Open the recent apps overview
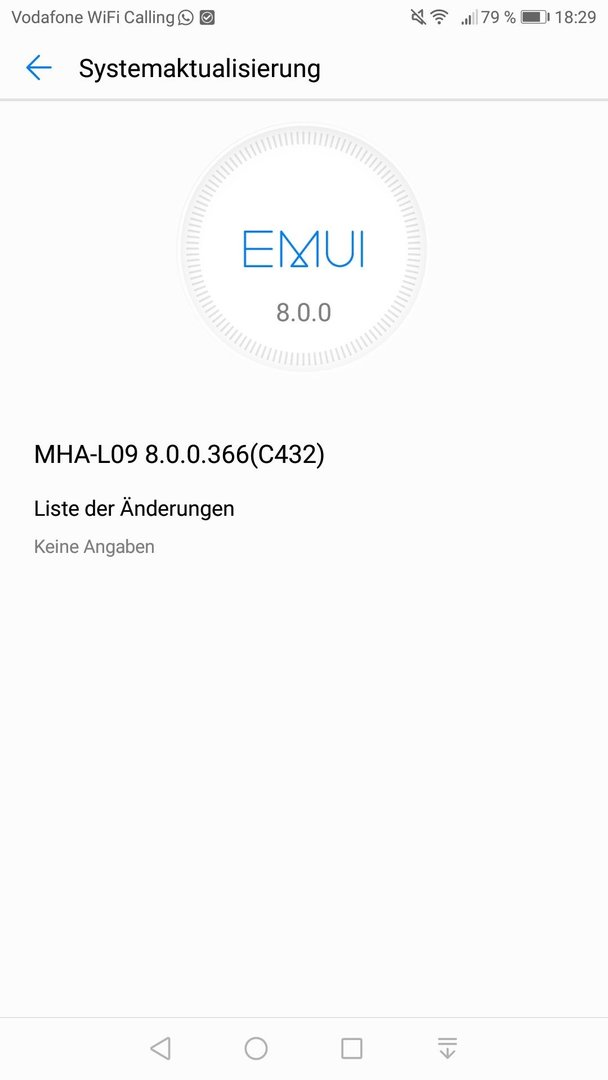Screen dimensions: 608x1080 point(351,1048)
